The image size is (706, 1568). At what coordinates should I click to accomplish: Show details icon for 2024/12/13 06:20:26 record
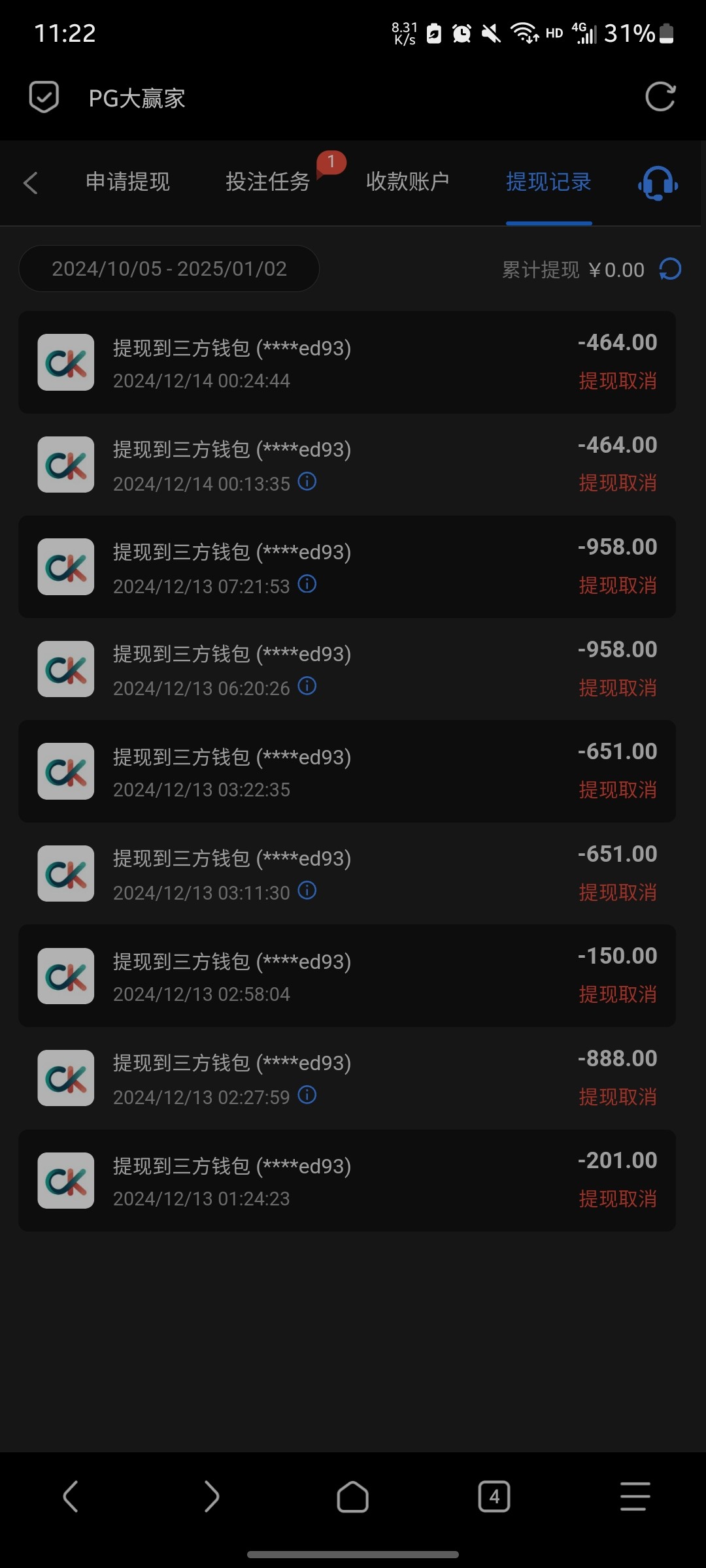(x=307, y=686)
